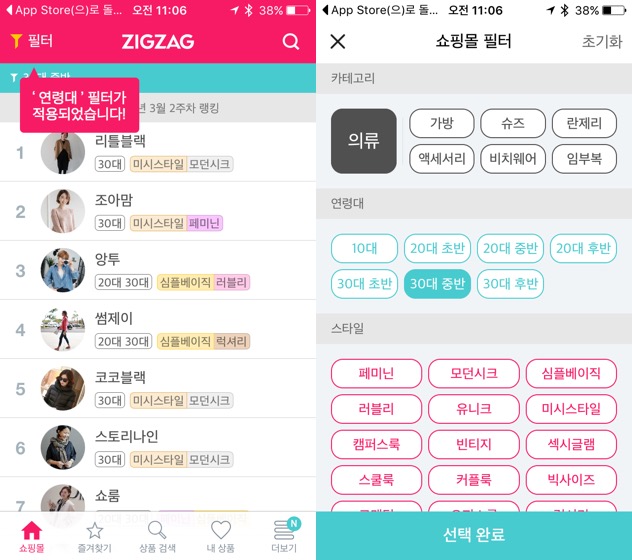Switch to the 즐겨찾기 tab
The image size is (632, 560).
click(x=95, y=536)
